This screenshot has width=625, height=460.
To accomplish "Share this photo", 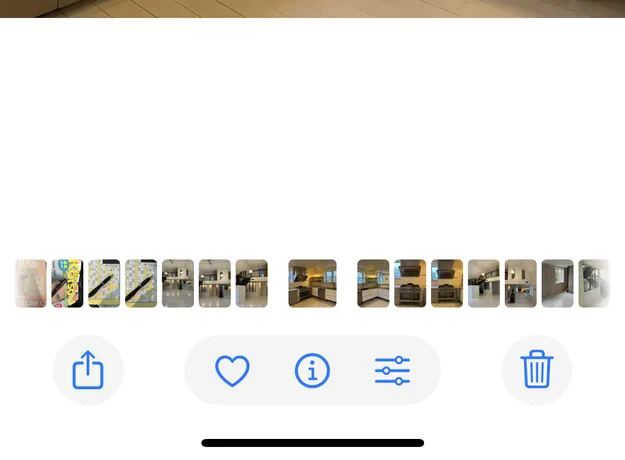I will pyautogui.click(x=88, y=371).
